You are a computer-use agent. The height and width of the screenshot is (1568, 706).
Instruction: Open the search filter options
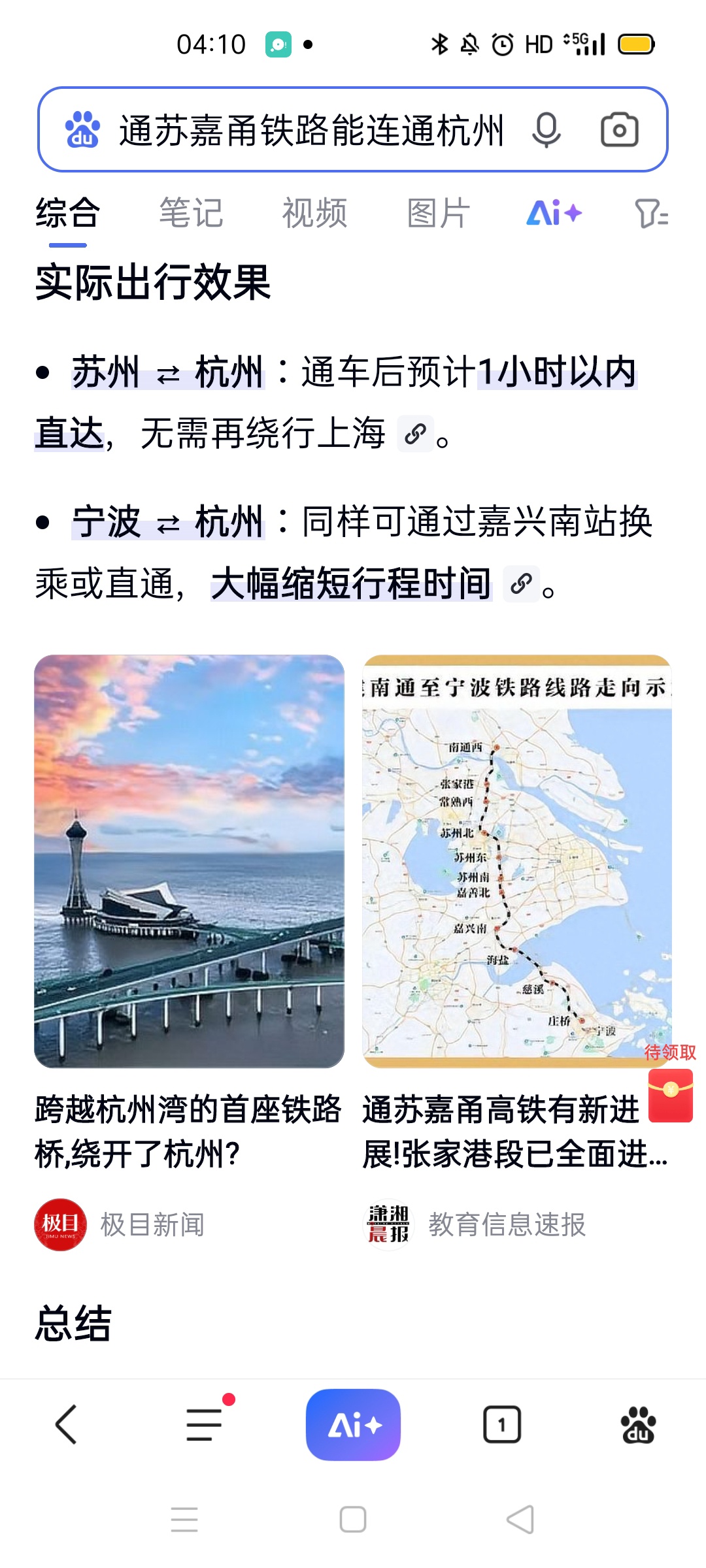pos(651,214)
